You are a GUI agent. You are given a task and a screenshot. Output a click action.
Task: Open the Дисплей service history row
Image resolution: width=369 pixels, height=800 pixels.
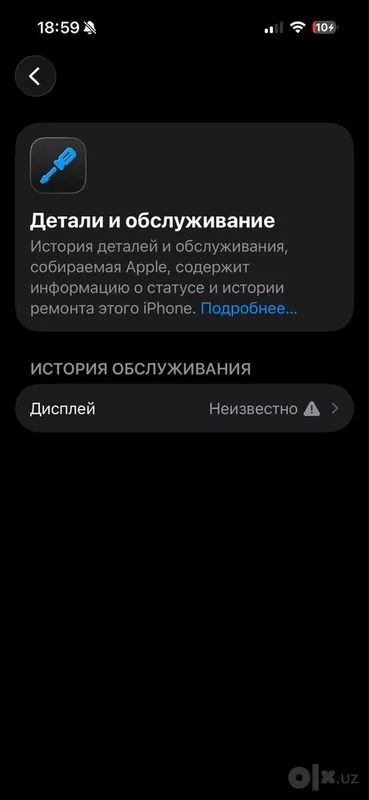[184, 409]
